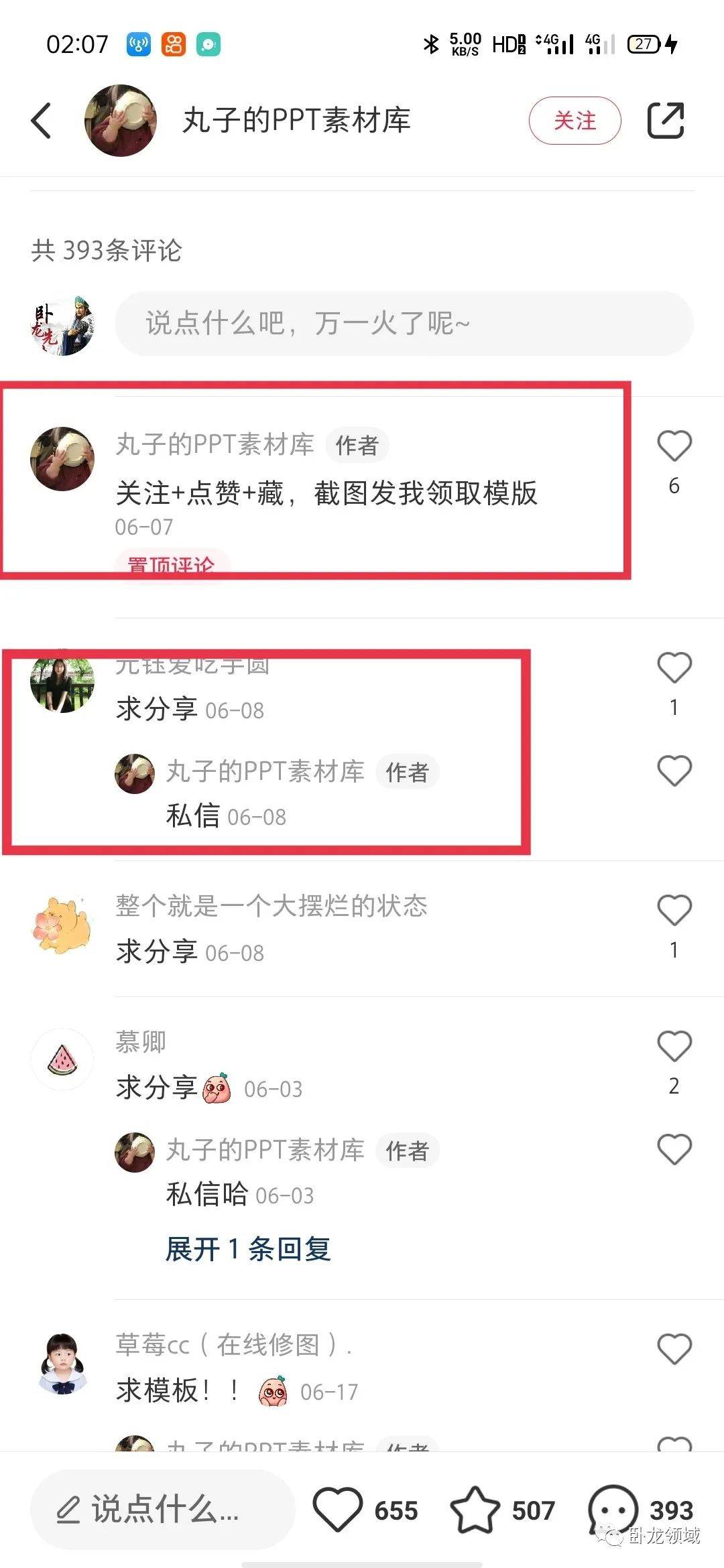Tap the 说点什么吧 comment input field
The height and width of the screenshot is (1568, 724).
pyautogui.click(x=404, y=324)
